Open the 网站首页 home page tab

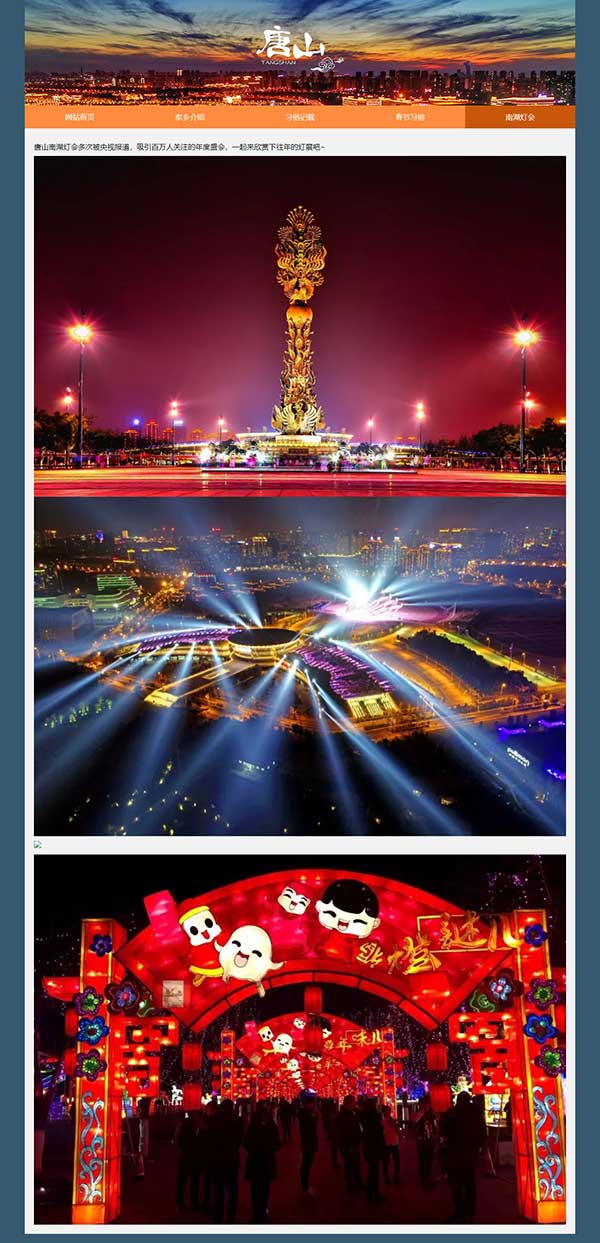pos(80,117)
